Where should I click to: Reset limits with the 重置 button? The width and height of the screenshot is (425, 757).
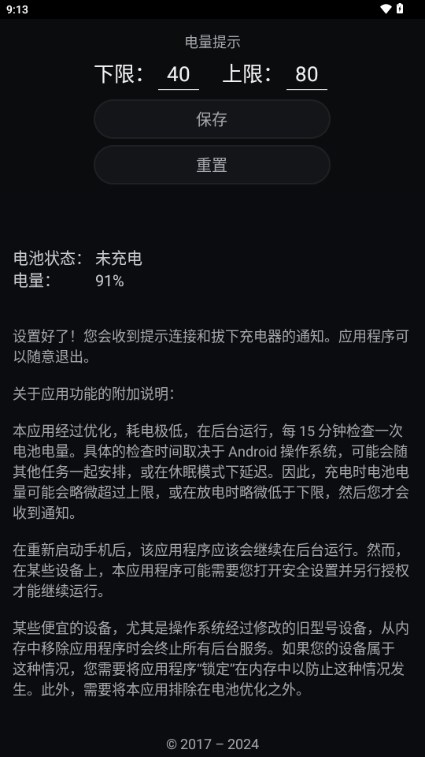coord(212,165)
